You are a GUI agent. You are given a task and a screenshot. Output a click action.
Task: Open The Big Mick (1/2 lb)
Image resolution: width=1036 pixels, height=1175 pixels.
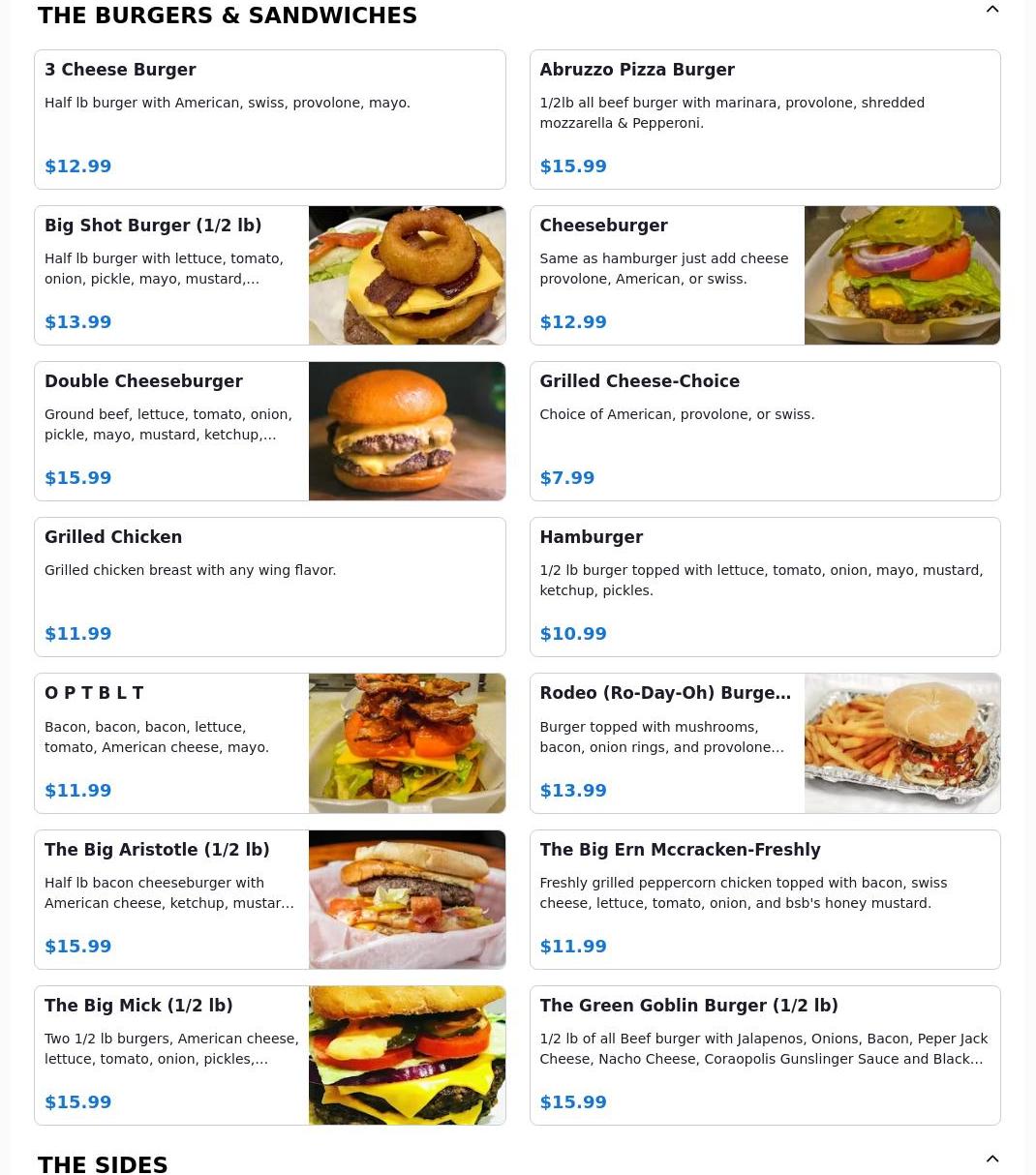(x=269, y=1055)
